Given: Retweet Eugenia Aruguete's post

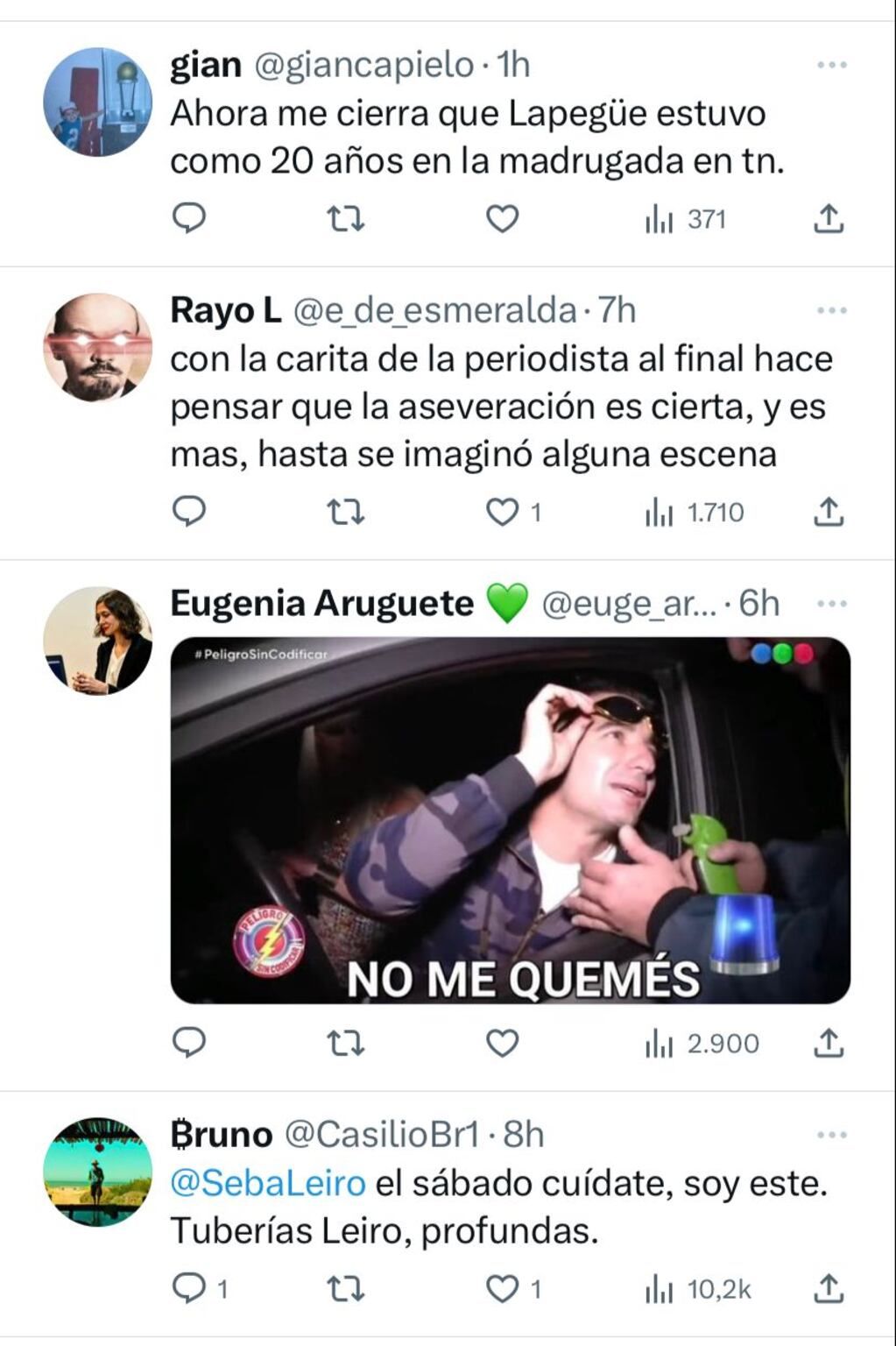Looking at the screenshot, I should coord(345,1043).
